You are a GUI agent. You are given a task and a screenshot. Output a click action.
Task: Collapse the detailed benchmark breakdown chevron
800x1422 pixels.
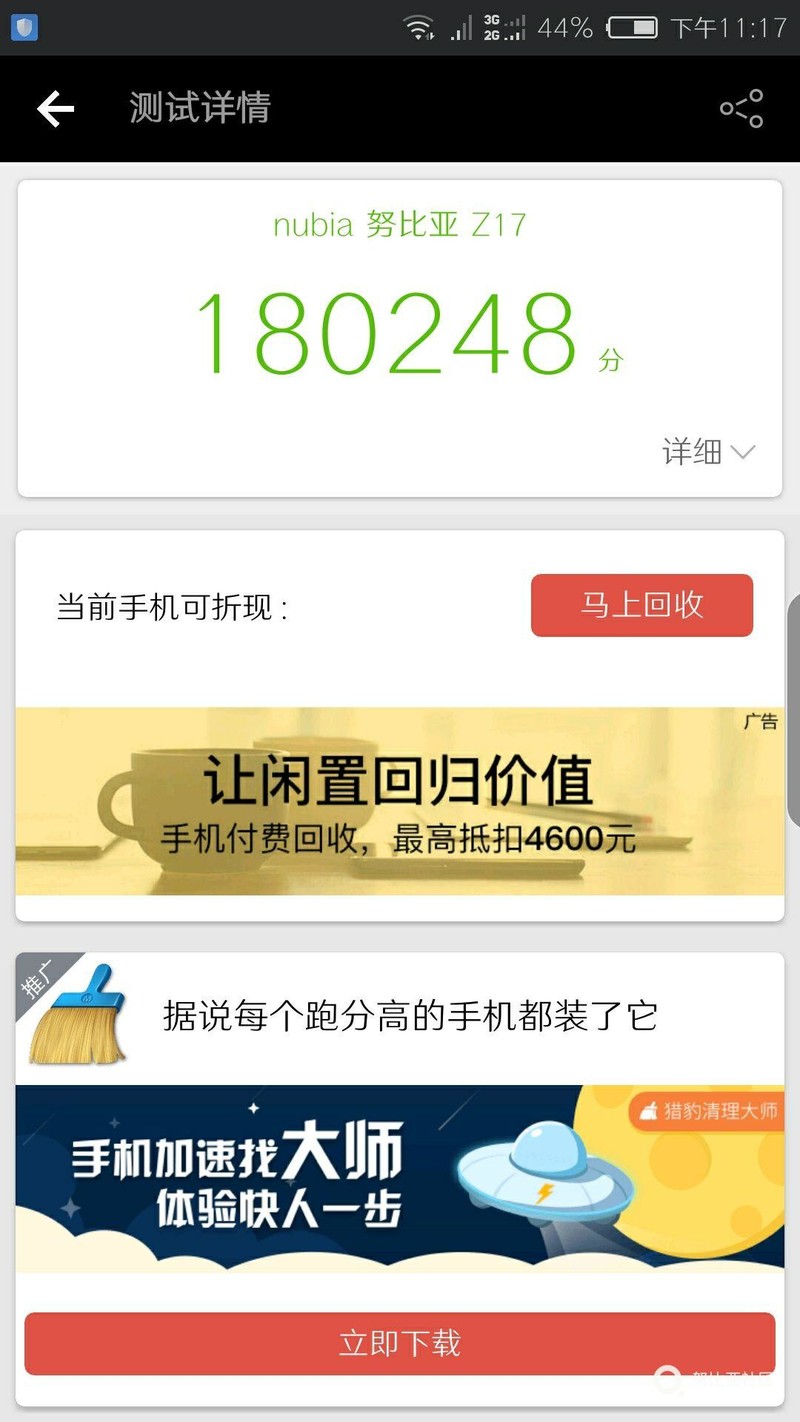[741, 453]
